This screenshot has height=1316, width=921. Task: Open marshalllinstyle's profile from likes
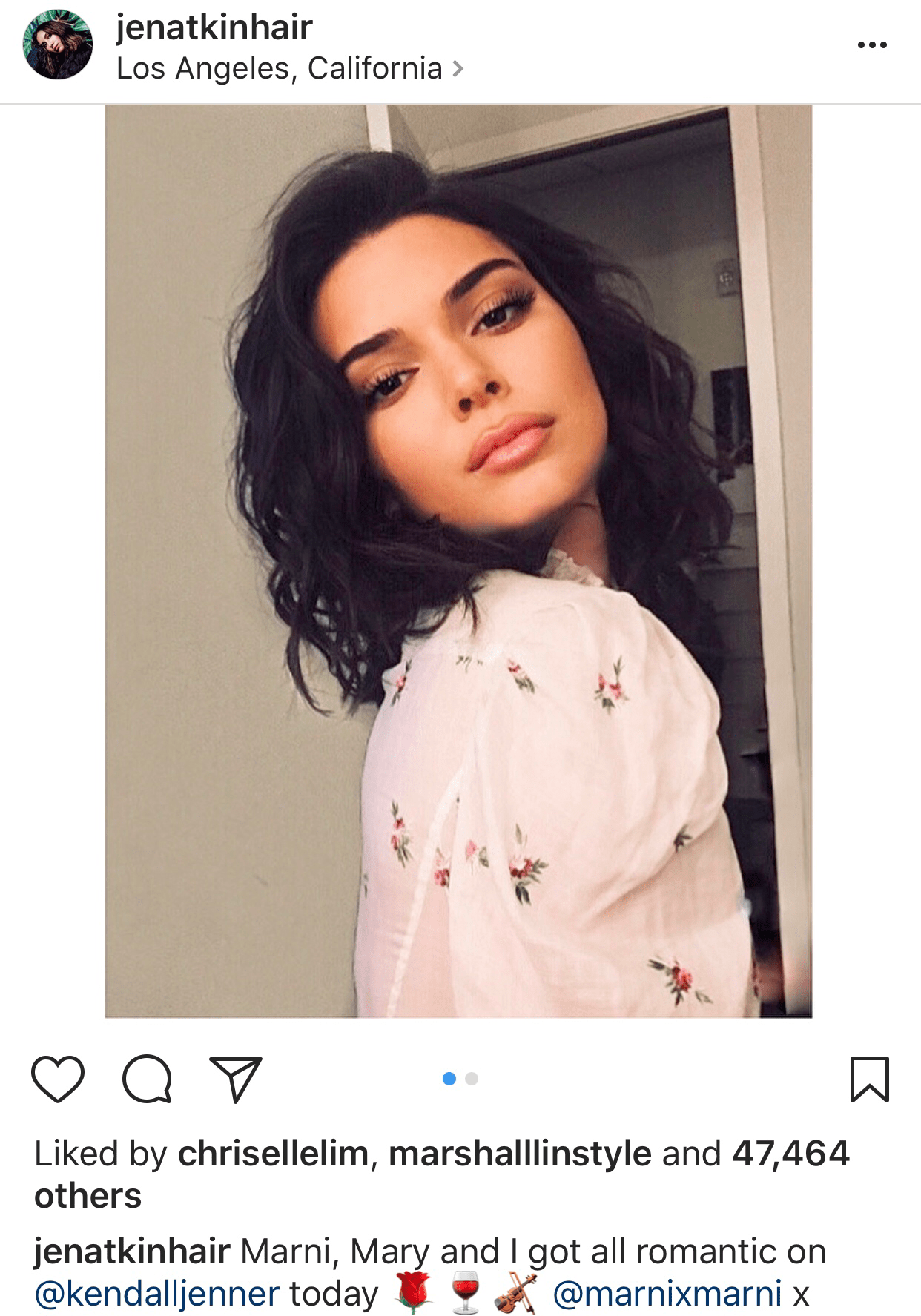520,1154
